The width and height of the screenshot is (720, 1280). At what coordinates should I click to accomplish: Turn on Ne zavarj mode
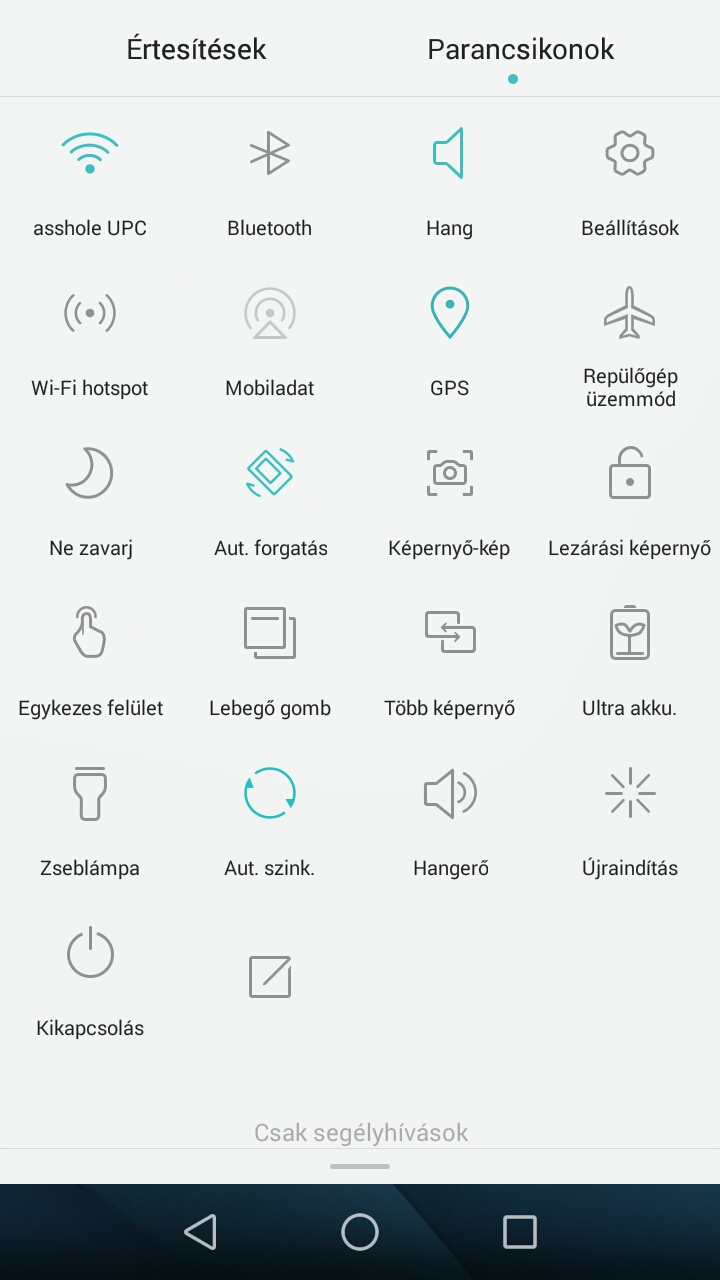click(90, 473)
